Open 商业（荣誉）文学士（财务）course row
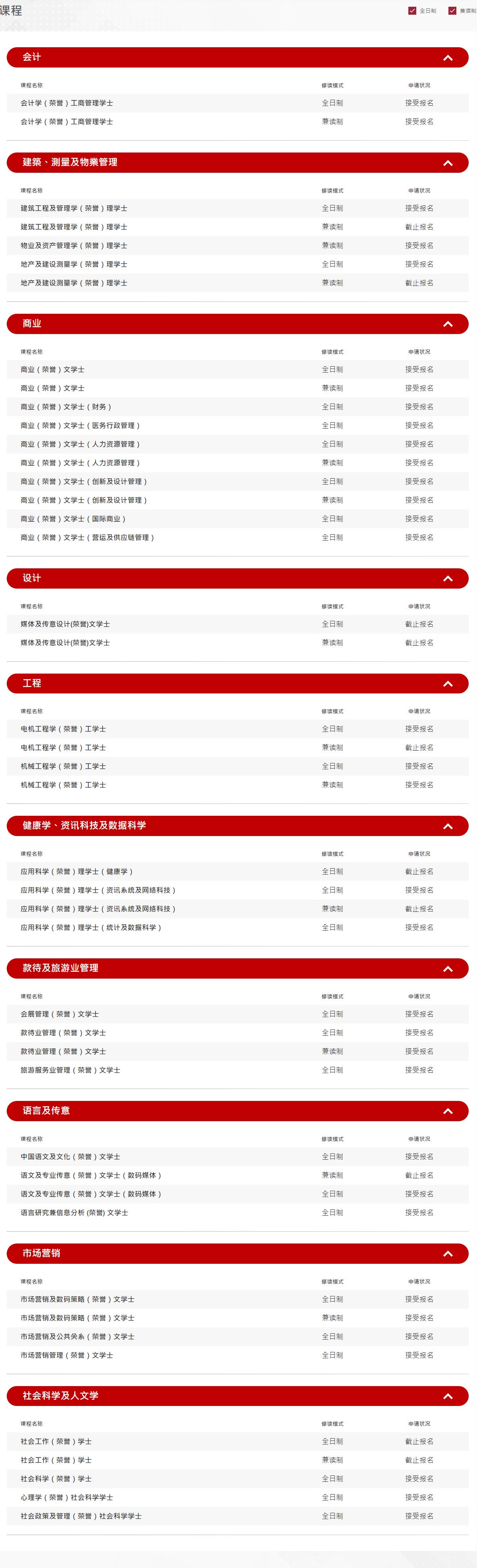This screenshot has width=477, height=1568. point(66,407)
